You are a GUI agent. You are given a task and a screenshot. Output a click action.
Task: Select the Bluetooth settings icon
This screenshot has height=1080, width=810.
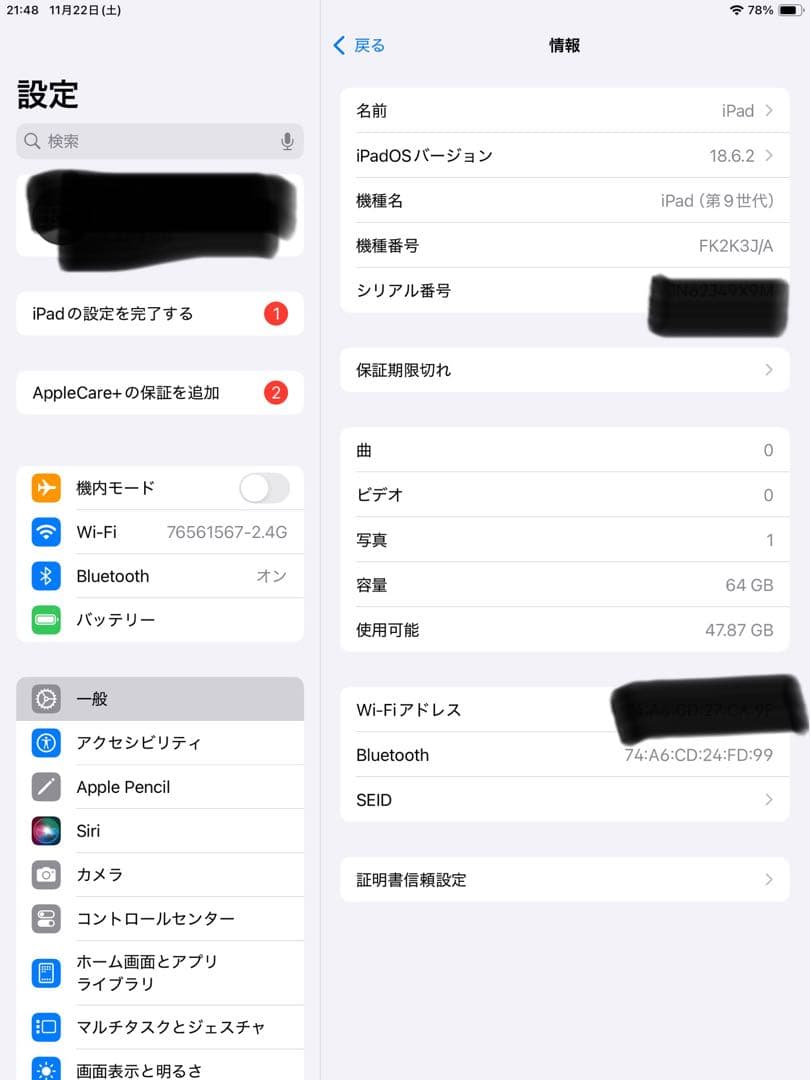[x=45, y=576]
